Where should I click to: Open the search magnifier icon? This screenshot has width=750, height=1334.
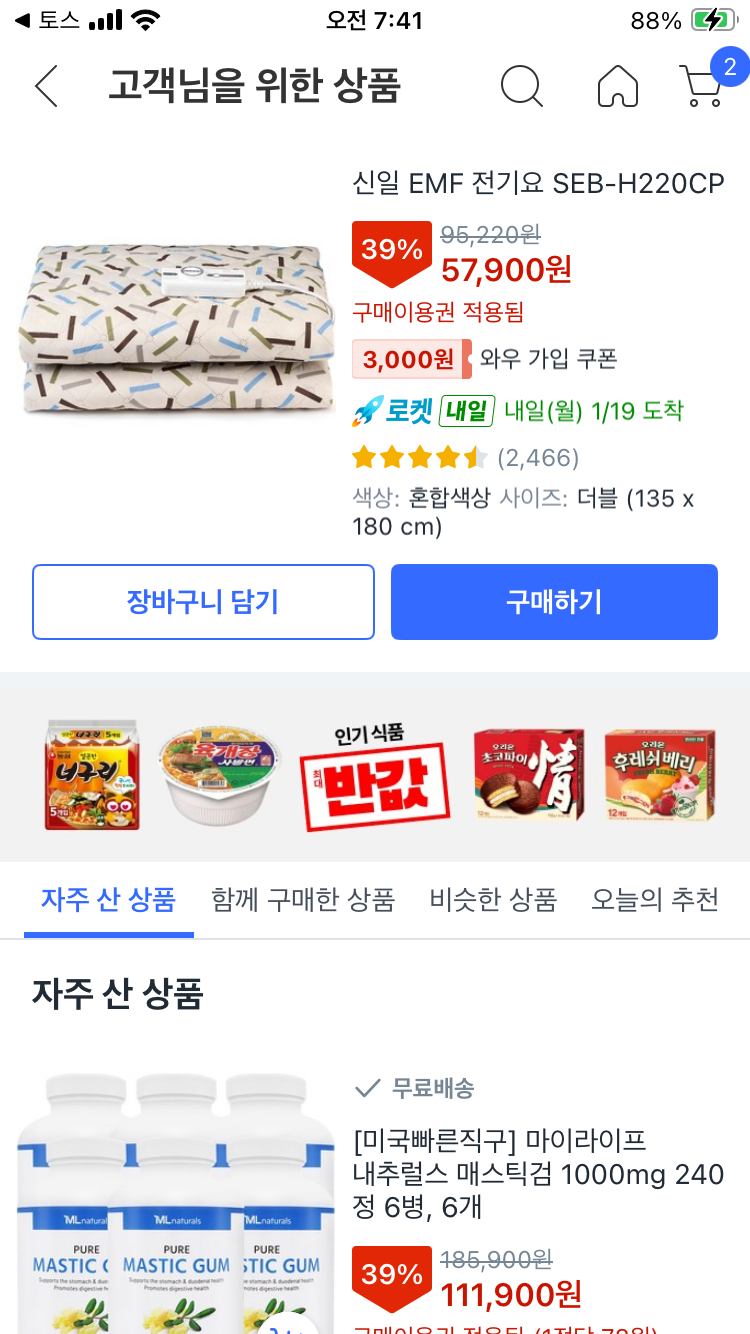pyautogui.click(x=521, y=87)
